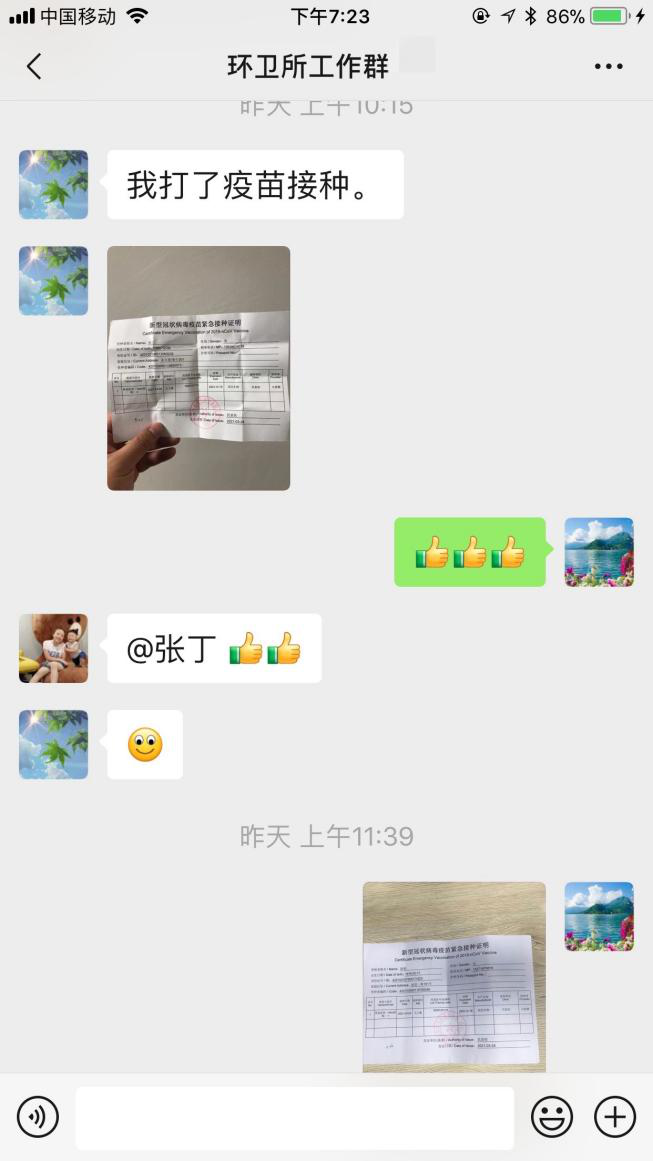Open the profile beside the @张丁 message
The width and height of the screenshot is (653, 1161).
[53, 648]
